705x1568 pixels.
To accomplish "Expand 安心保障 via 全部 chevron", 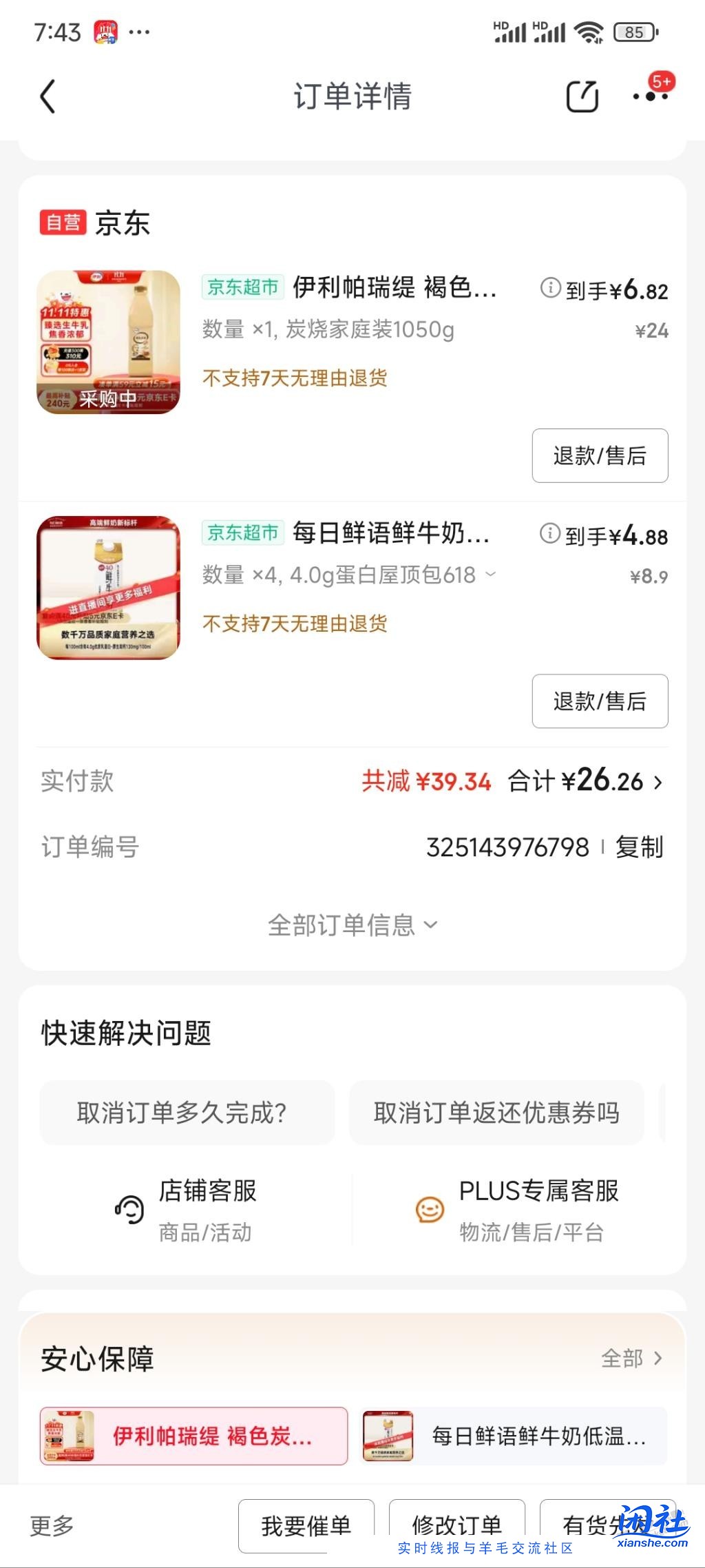I will pyautogui.click(x=632, y=1359).
